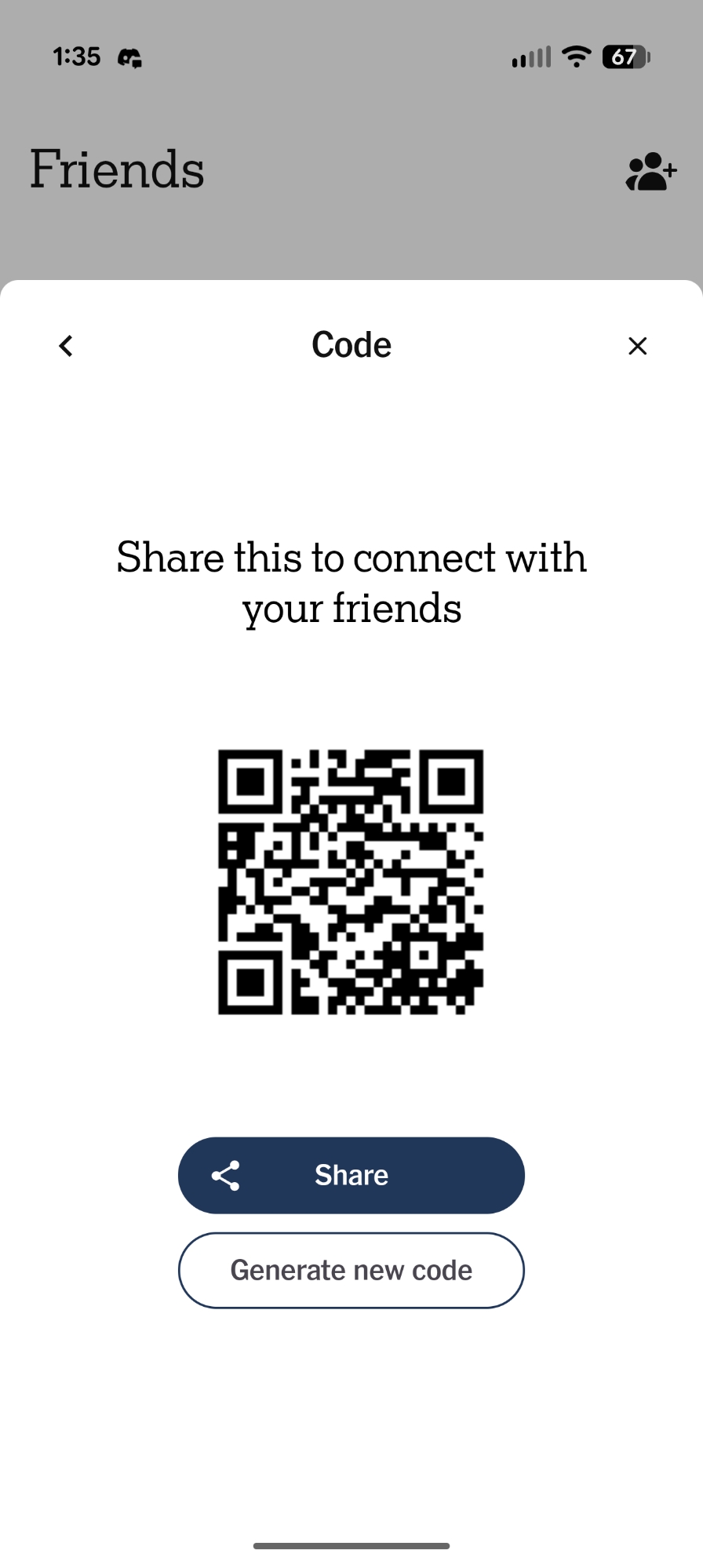The height and width of the screenshot is (1568, 703).
Task: Share the friend code
Action: tap(351, 1175)
